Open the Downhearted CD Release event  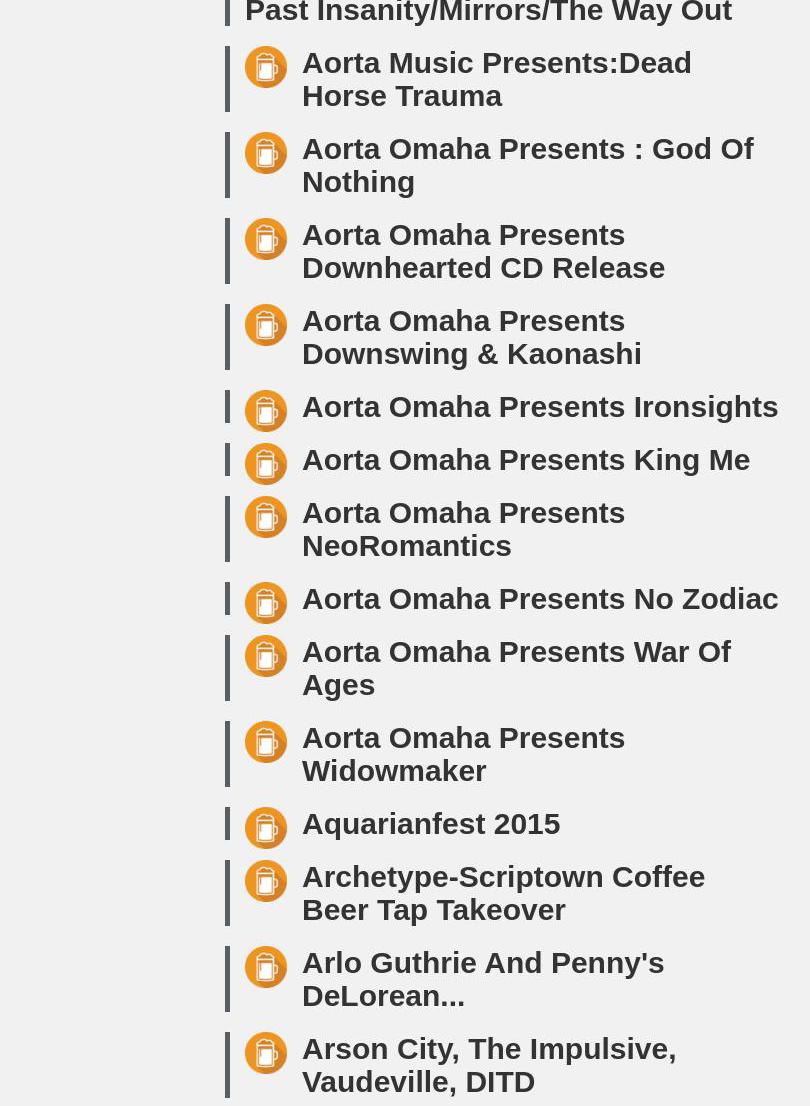pyautogui.click(x=483, y=251)
